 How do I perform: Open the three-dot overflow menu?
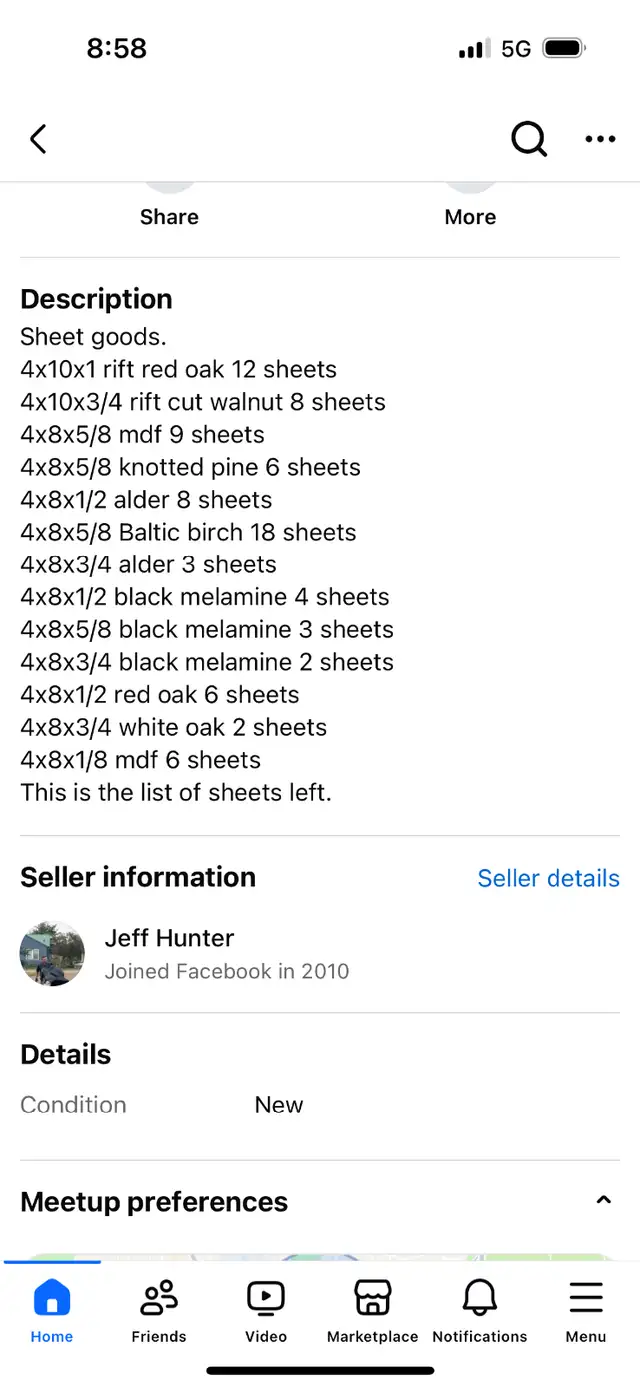click(x=600, y=139)
